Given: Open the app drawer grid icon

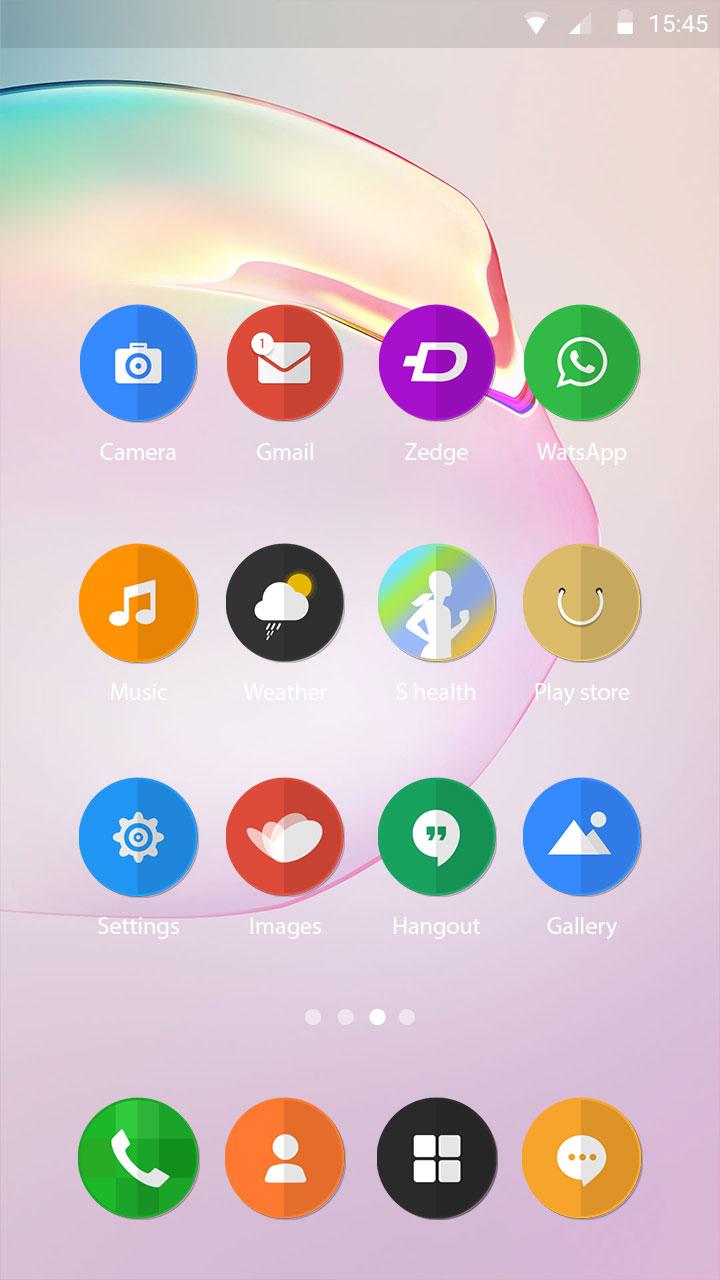Looking at the screenshot, I should [x=437, y=1158].
